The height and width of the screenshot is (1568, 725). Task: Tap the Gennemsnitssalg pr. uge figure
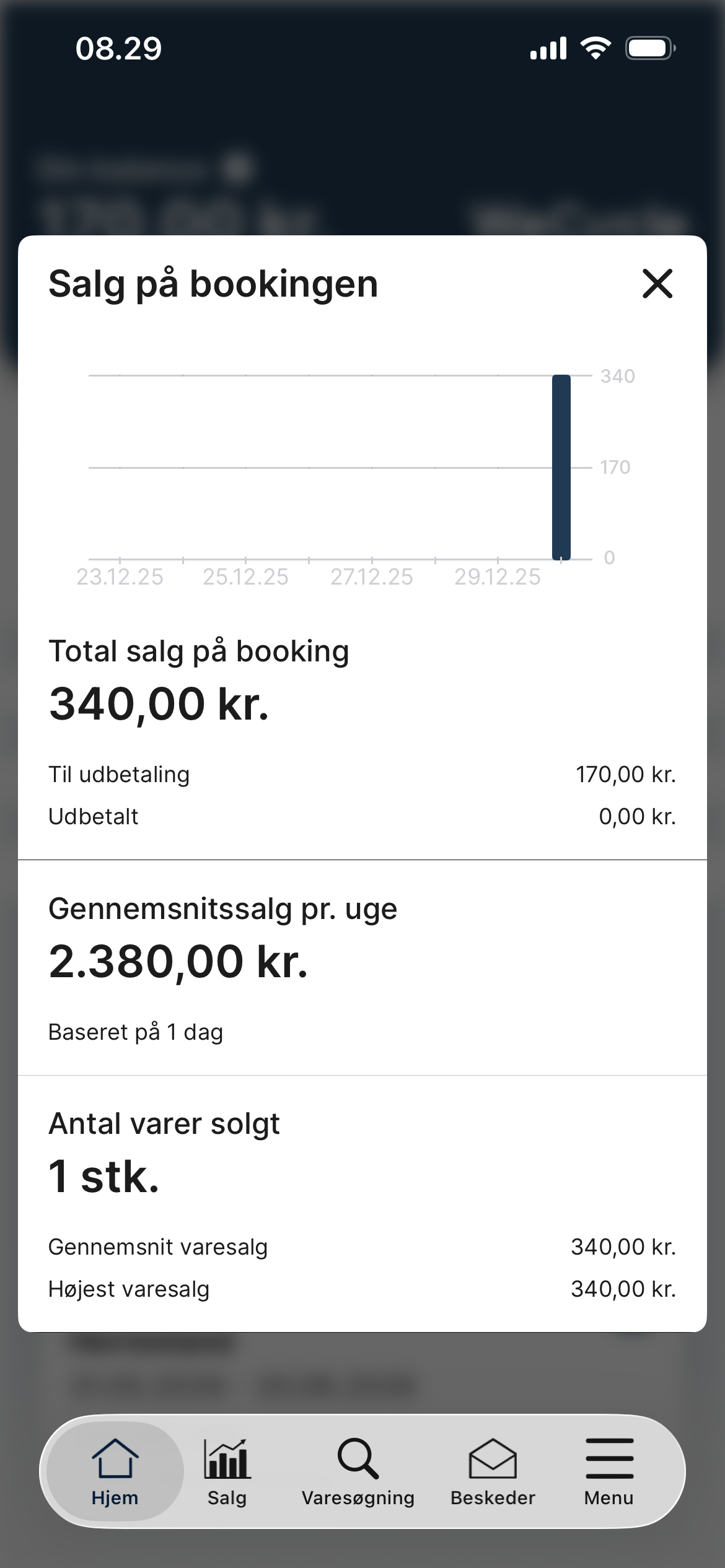[178, 961]
